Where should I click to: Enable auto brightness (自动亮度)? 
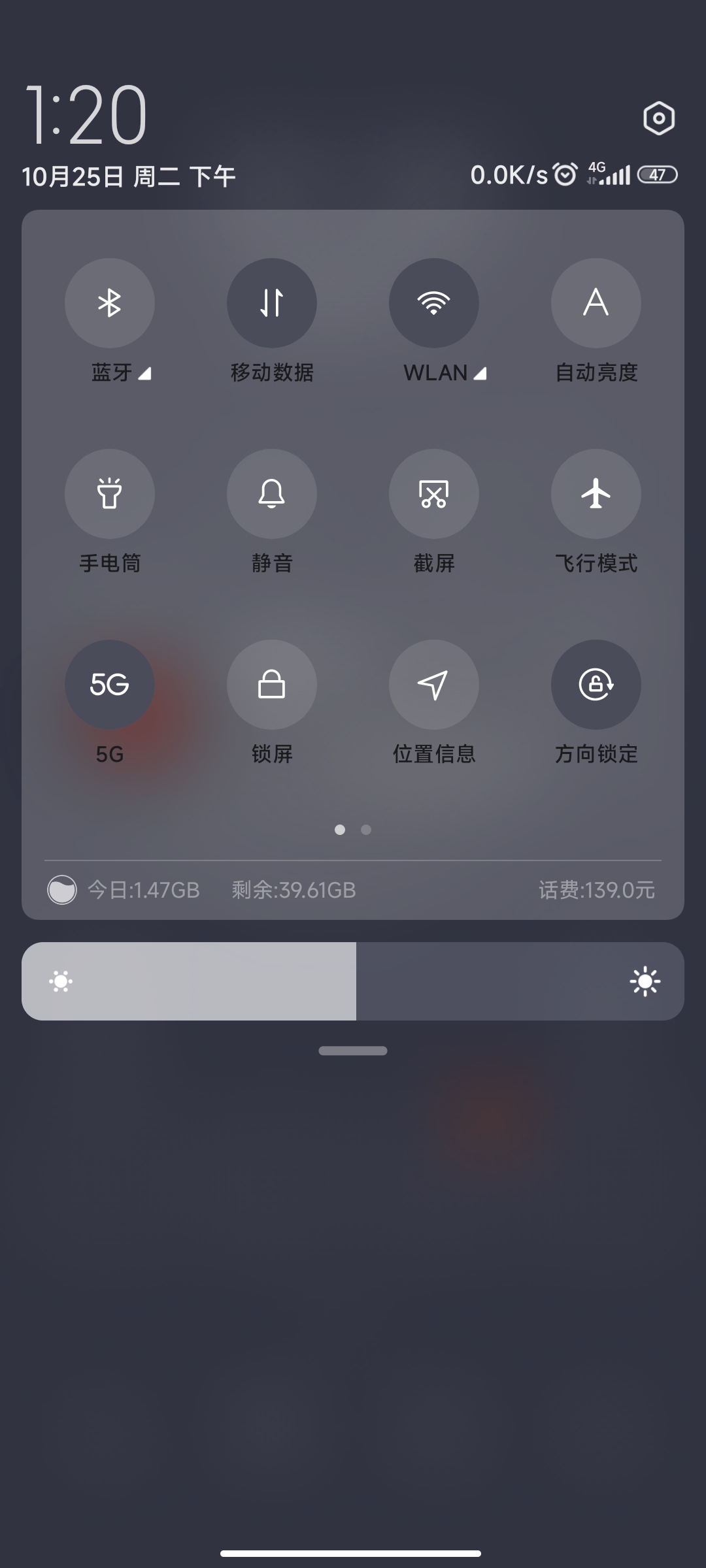pos(596,303)
